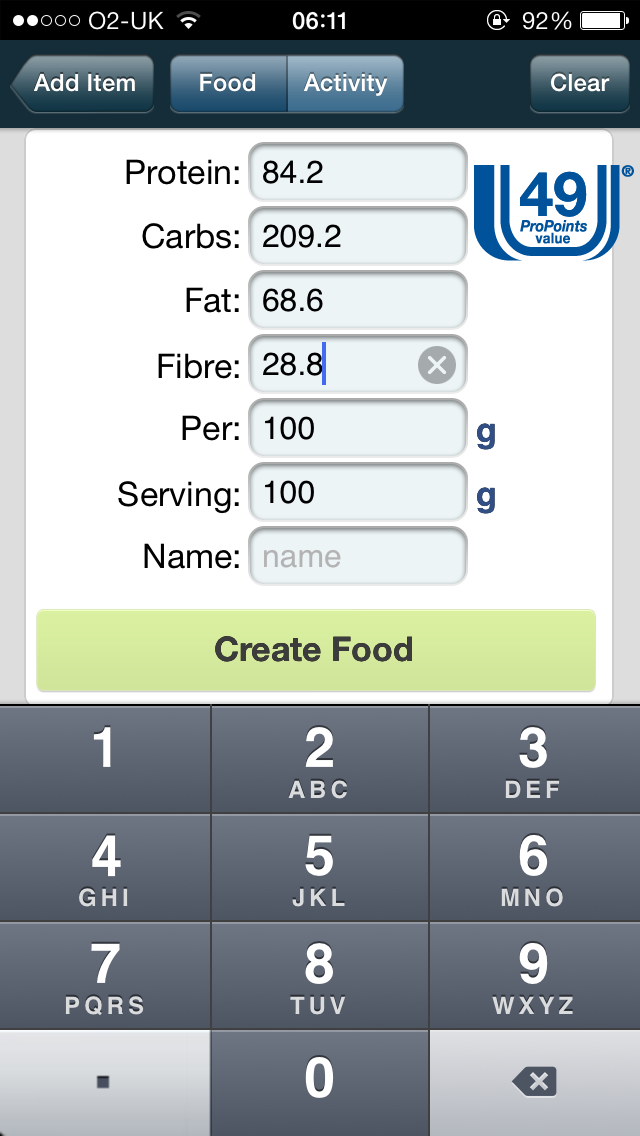640x1136 pixels.
Task: Switch to the Activity segment
Action: tap(345, 84)
